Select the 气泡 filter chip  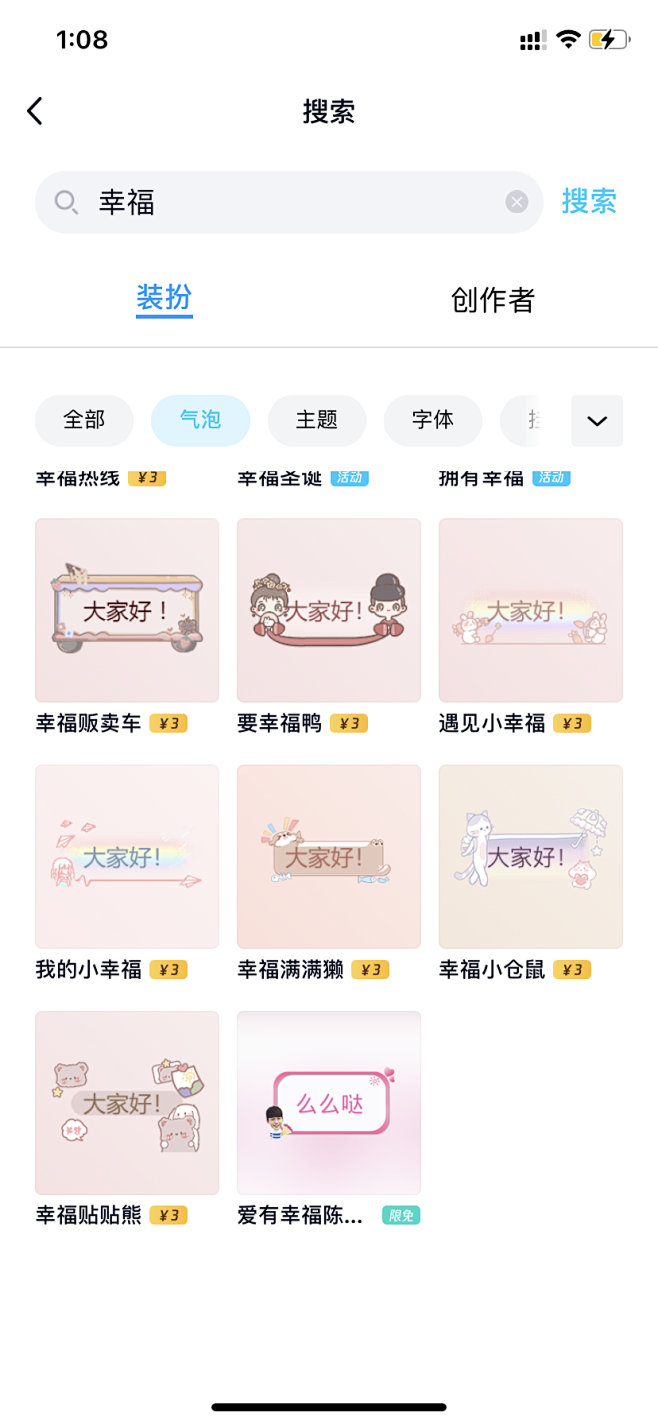200,420
